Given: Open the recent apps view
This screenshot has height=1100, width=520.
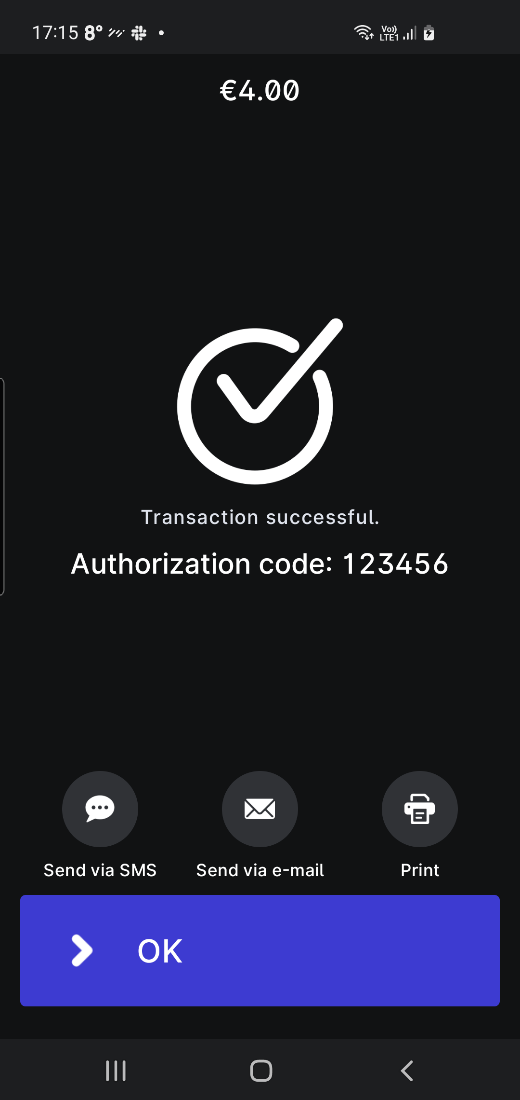Looking at the screenshot, I should click(116, 1071).
